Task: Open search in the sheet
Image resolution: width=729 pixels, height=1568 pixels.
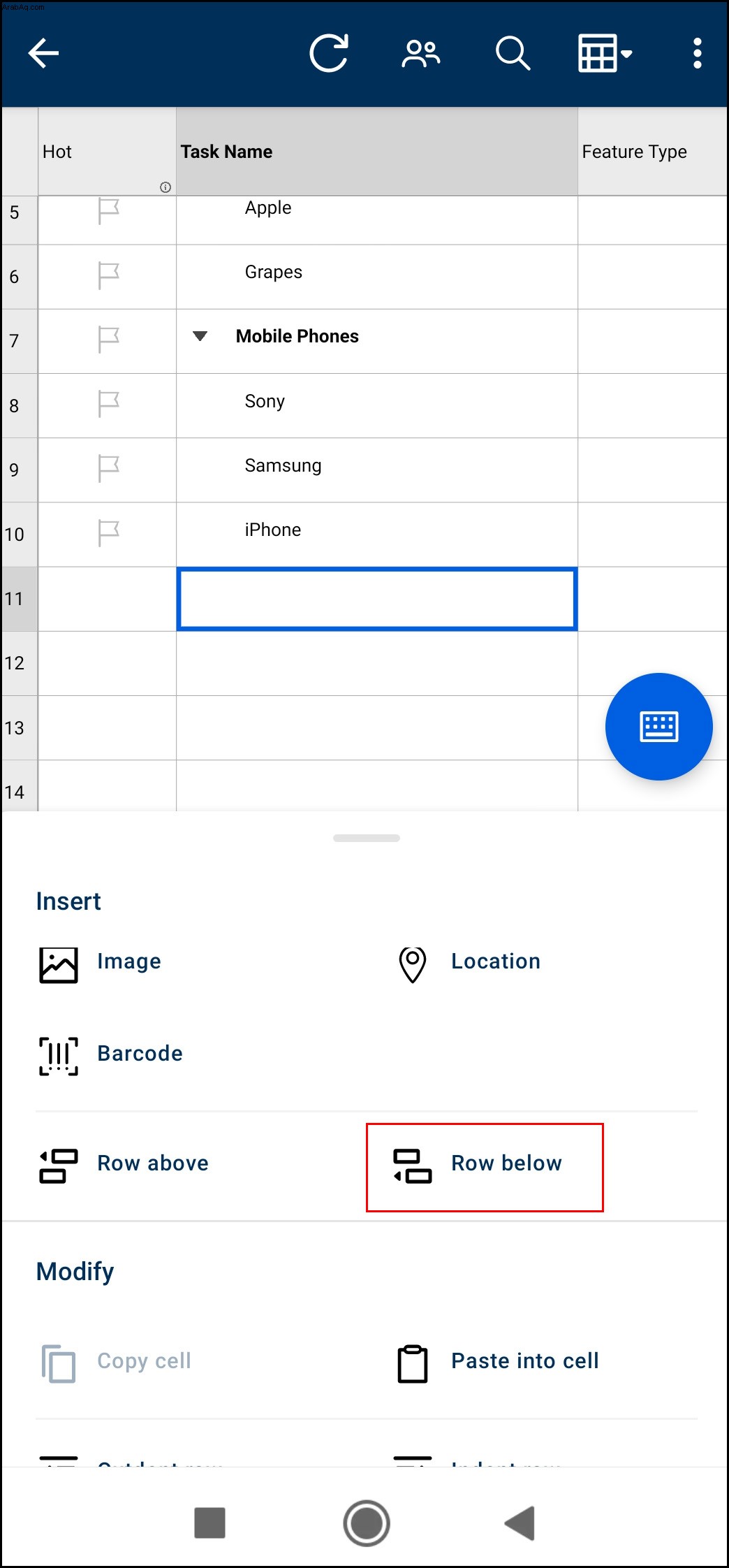Action: 513,54
